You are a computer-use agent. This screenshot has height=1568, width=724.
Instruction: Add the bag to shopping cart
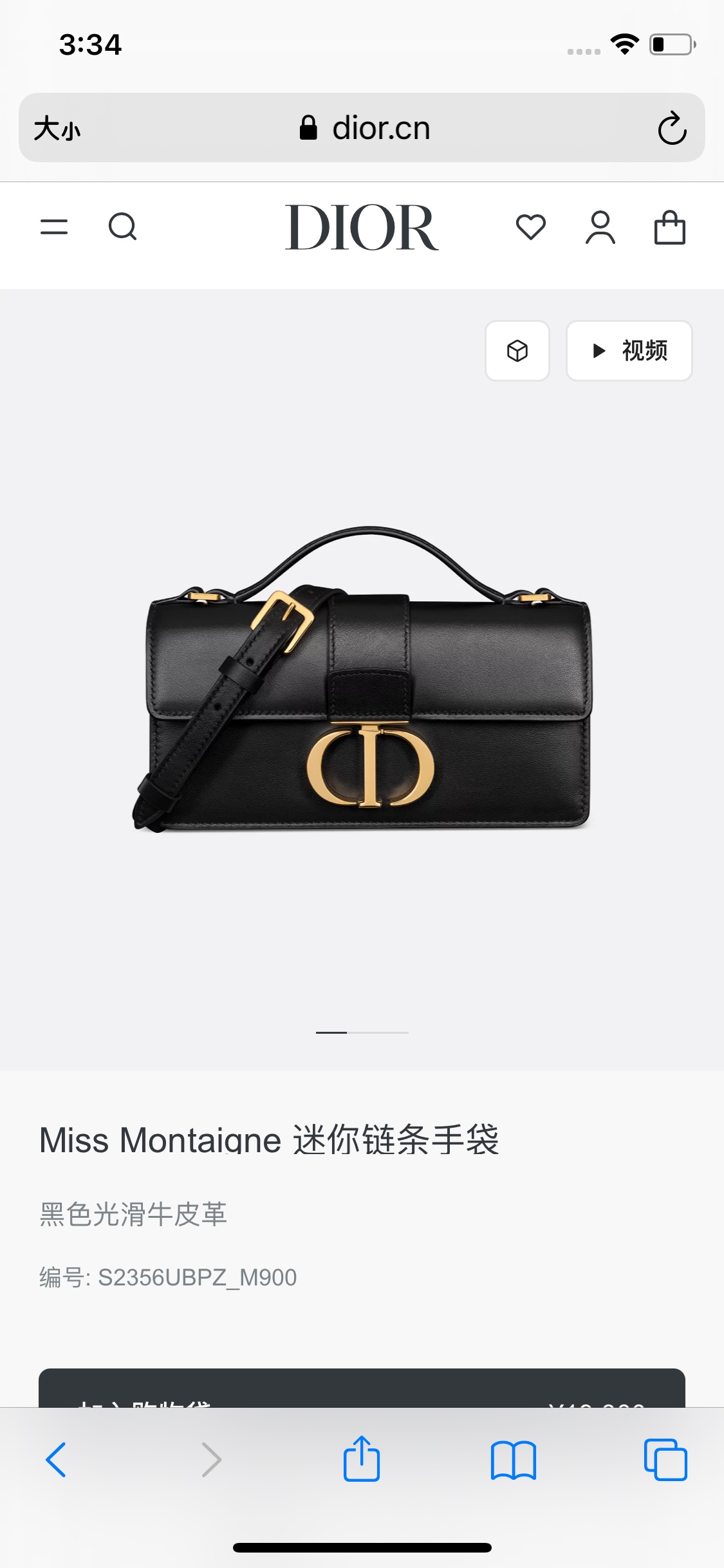click(362, 1390)
